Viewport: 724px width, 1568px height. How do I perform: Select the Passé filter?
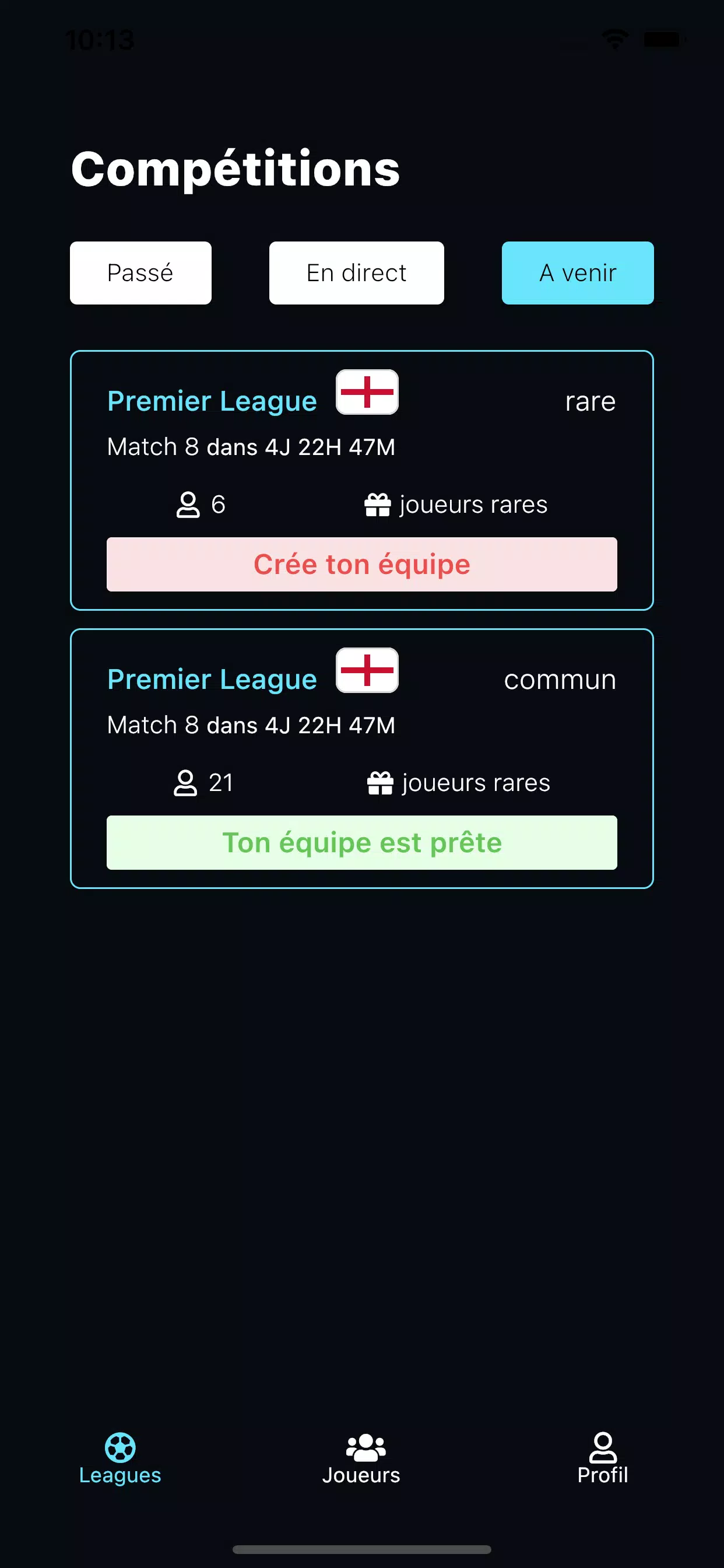click(x=140, y=272)
